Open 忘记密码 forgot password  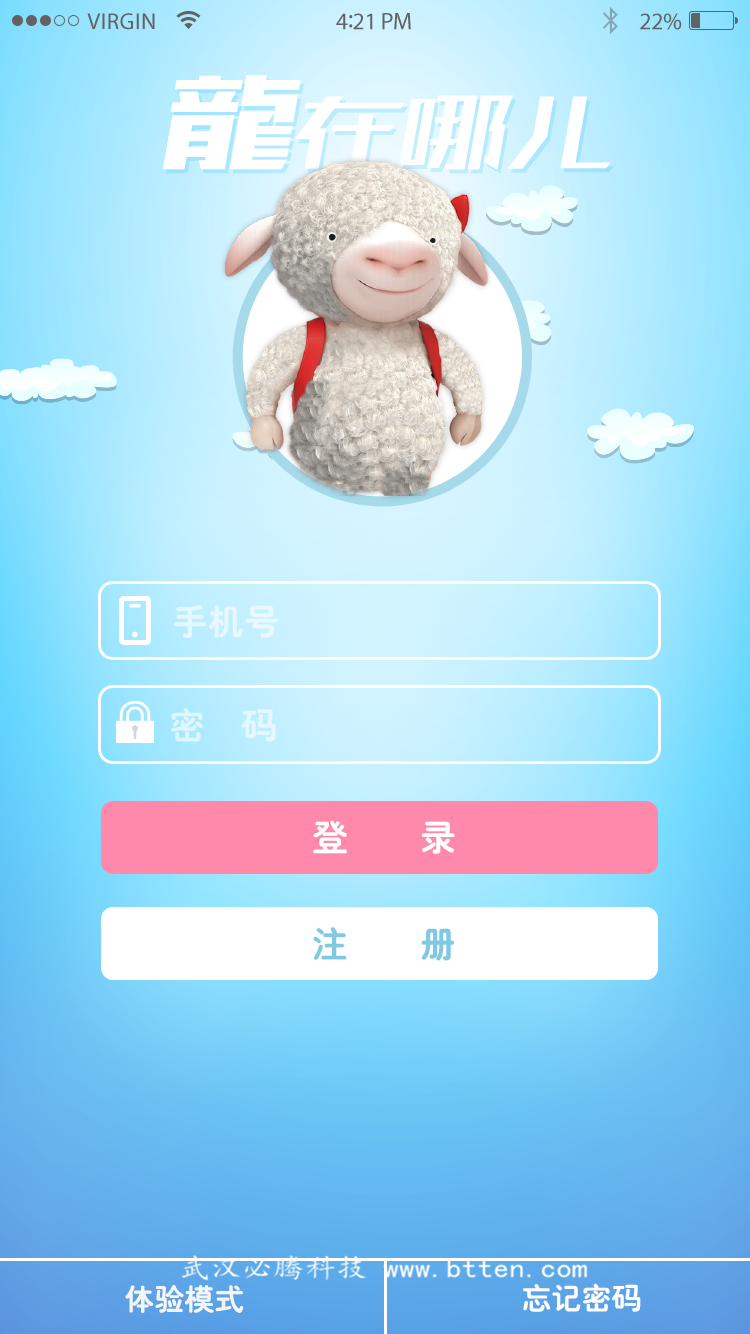point(580,1299)
